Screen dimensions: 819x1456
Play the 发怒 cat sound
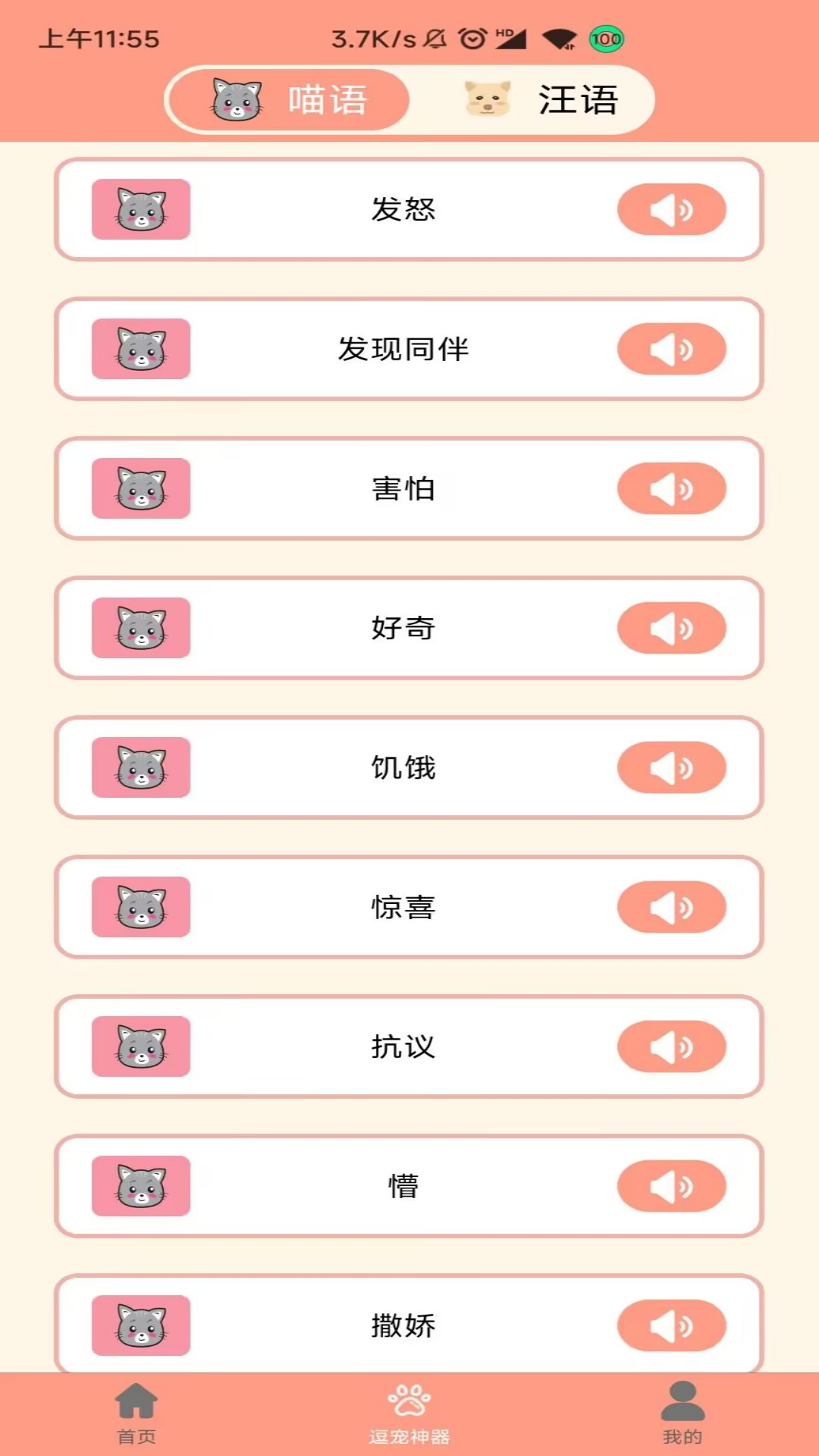click(671, 209)
